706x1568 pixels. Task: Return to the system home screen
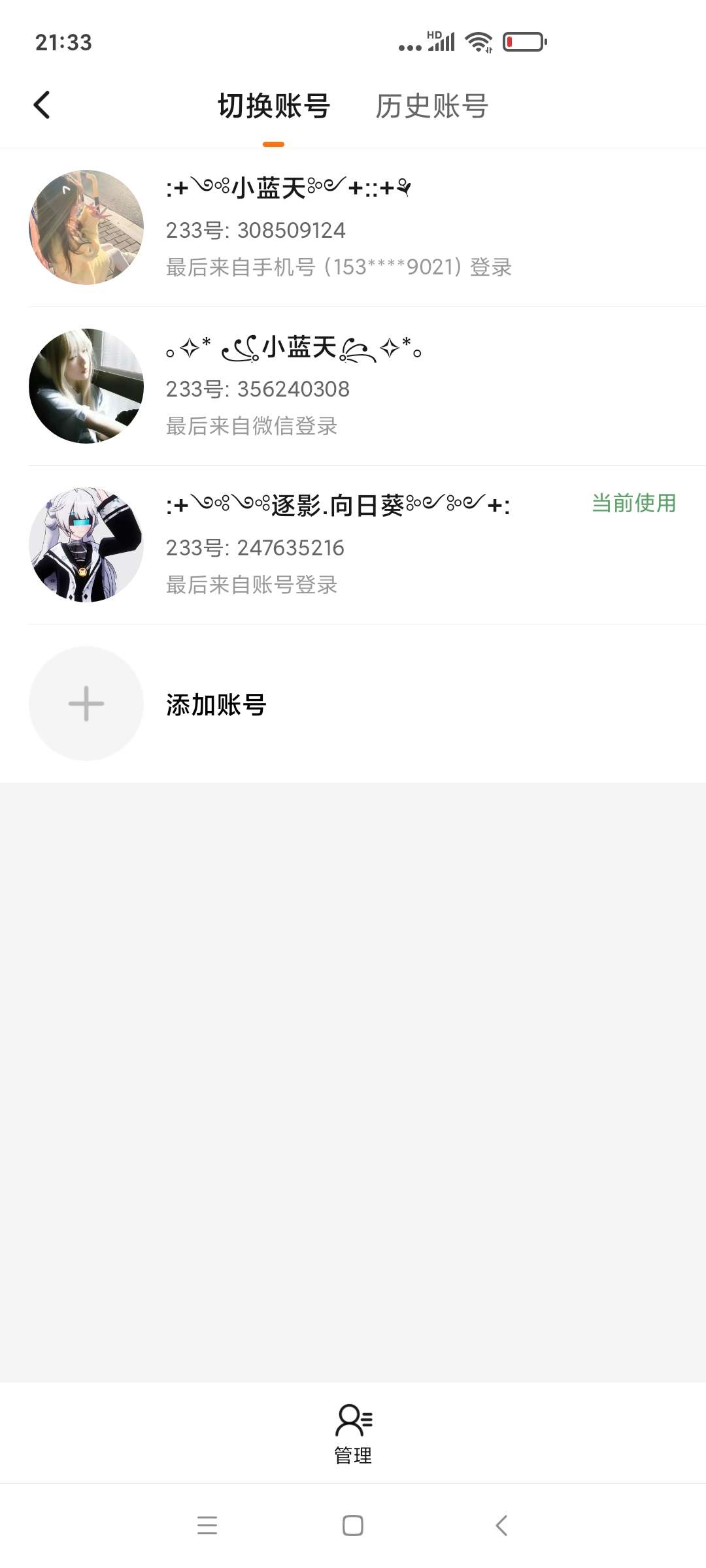tap(353, 1525)
